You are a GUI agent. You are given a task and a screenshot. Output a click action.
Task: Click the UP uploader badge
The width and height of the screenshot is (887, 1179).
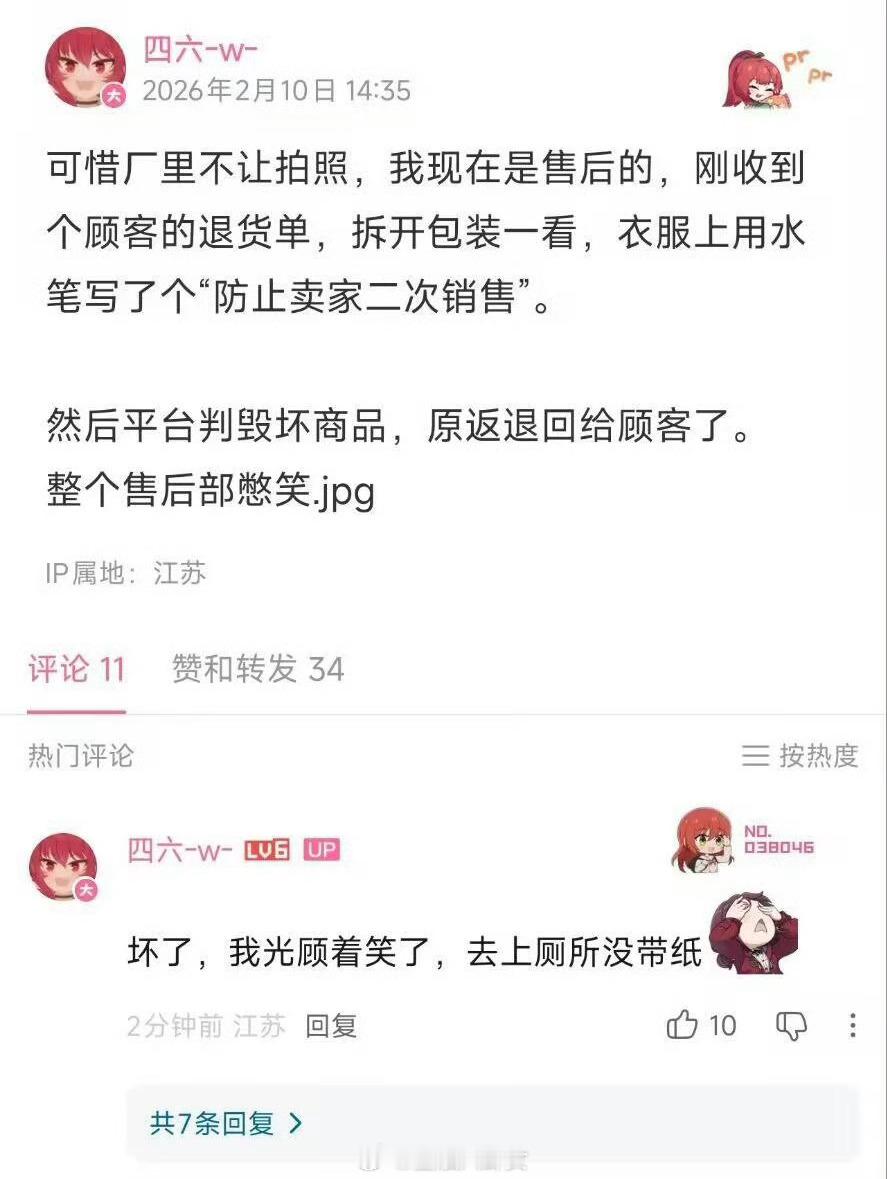tap(322, 849)
